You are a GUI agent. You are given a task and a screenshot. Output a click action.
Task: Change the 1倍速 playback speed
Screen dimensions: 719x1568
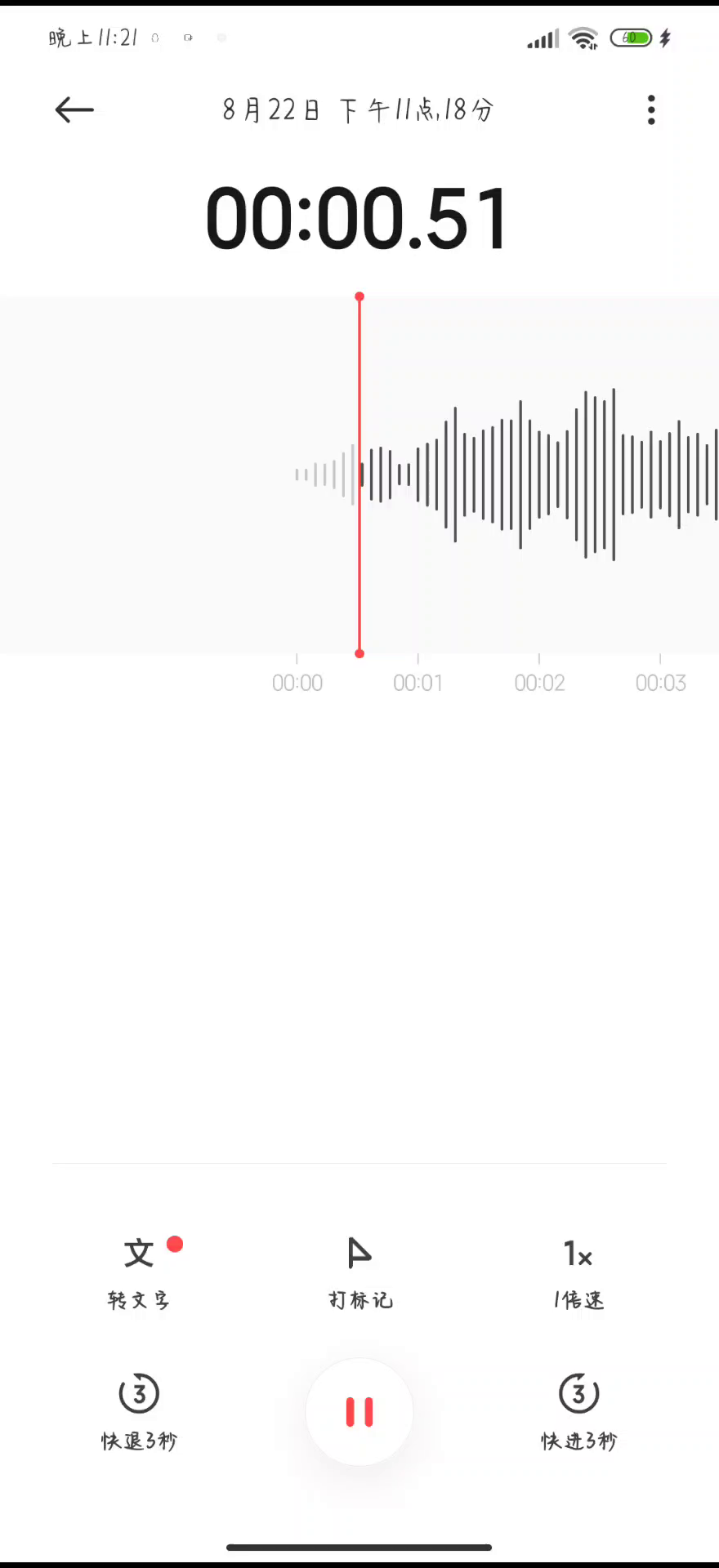tap(578, 1269)
